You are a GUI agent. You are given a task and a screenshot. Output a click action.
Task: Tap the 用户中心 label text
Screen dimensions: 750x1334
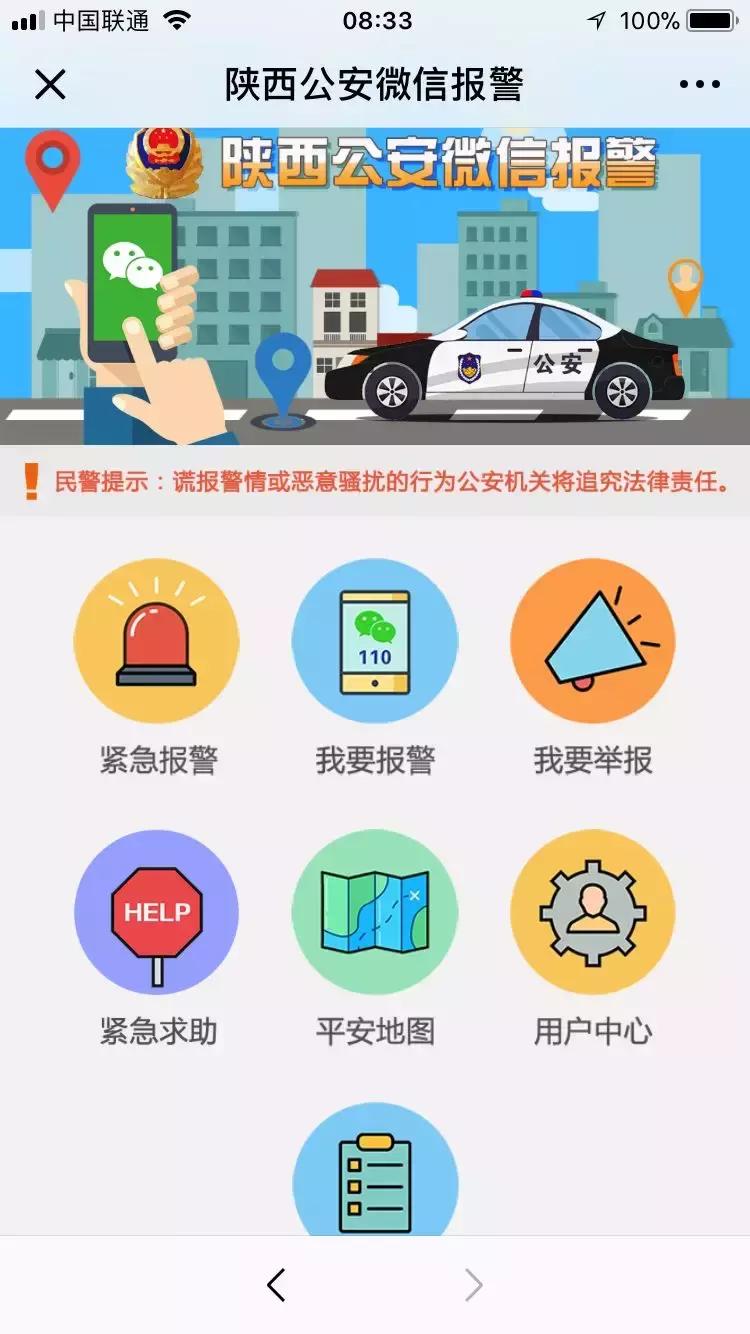coord(592,1033)
